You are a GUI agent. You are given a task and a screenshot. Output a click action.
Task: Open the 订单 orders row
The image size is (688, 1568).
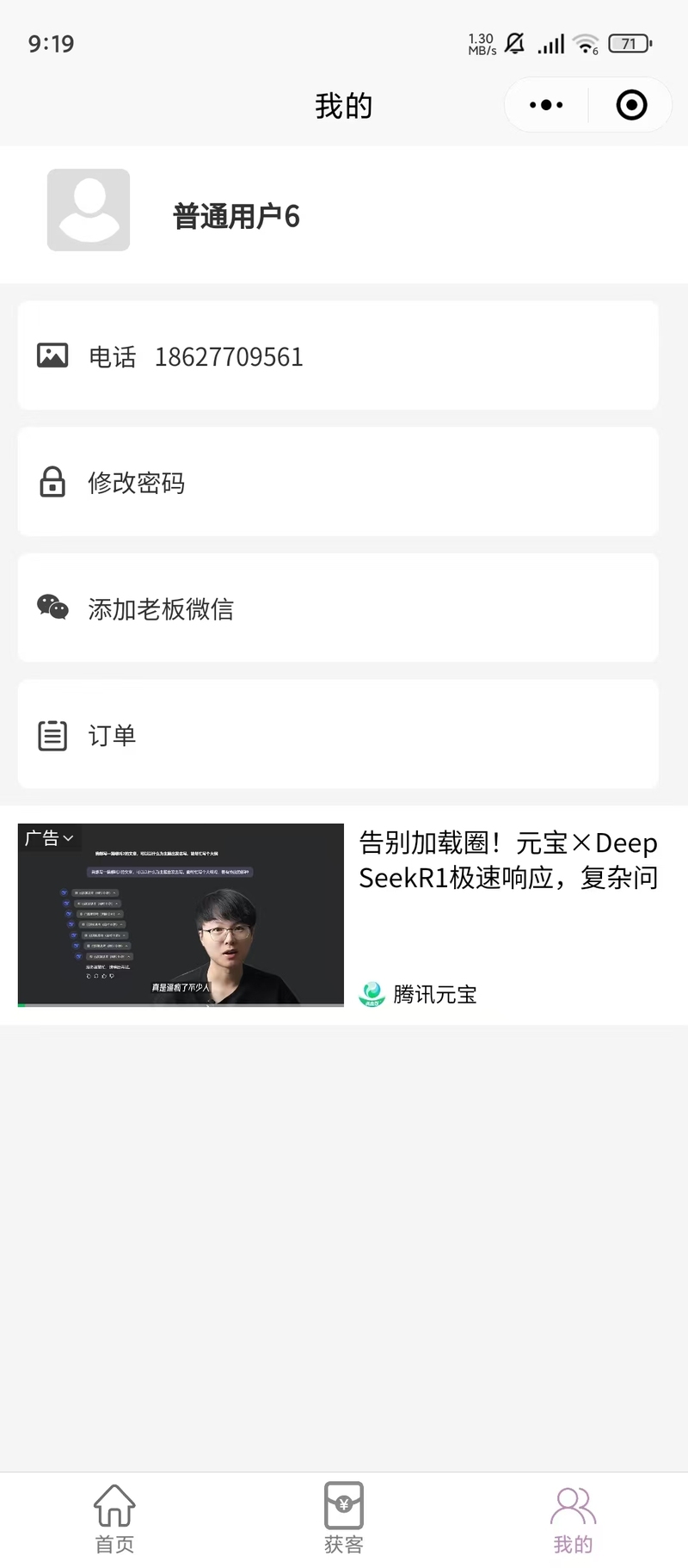coord(338,734)
